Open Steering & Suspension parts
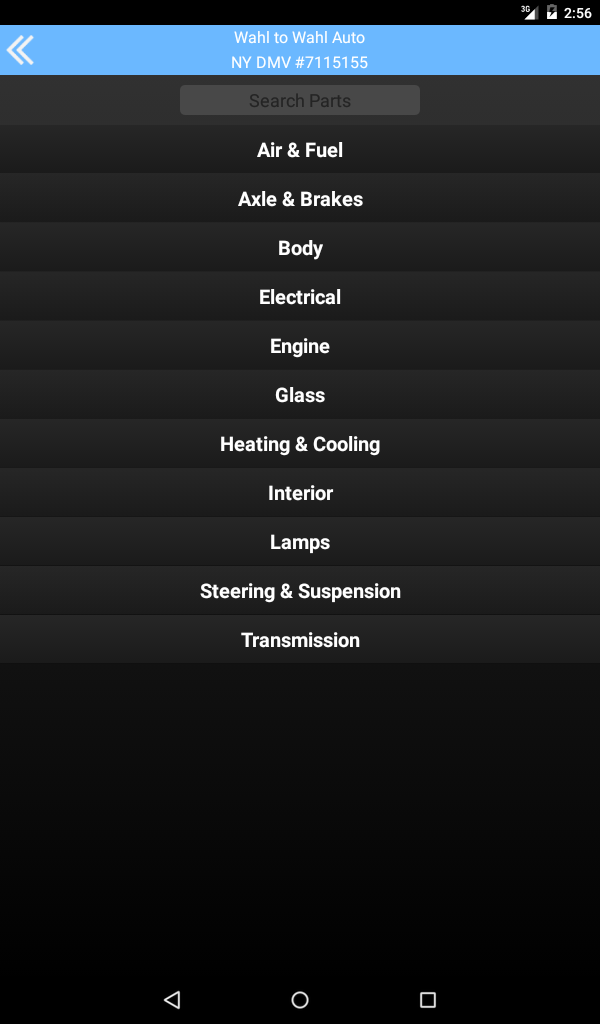 [x=300, y=591]
